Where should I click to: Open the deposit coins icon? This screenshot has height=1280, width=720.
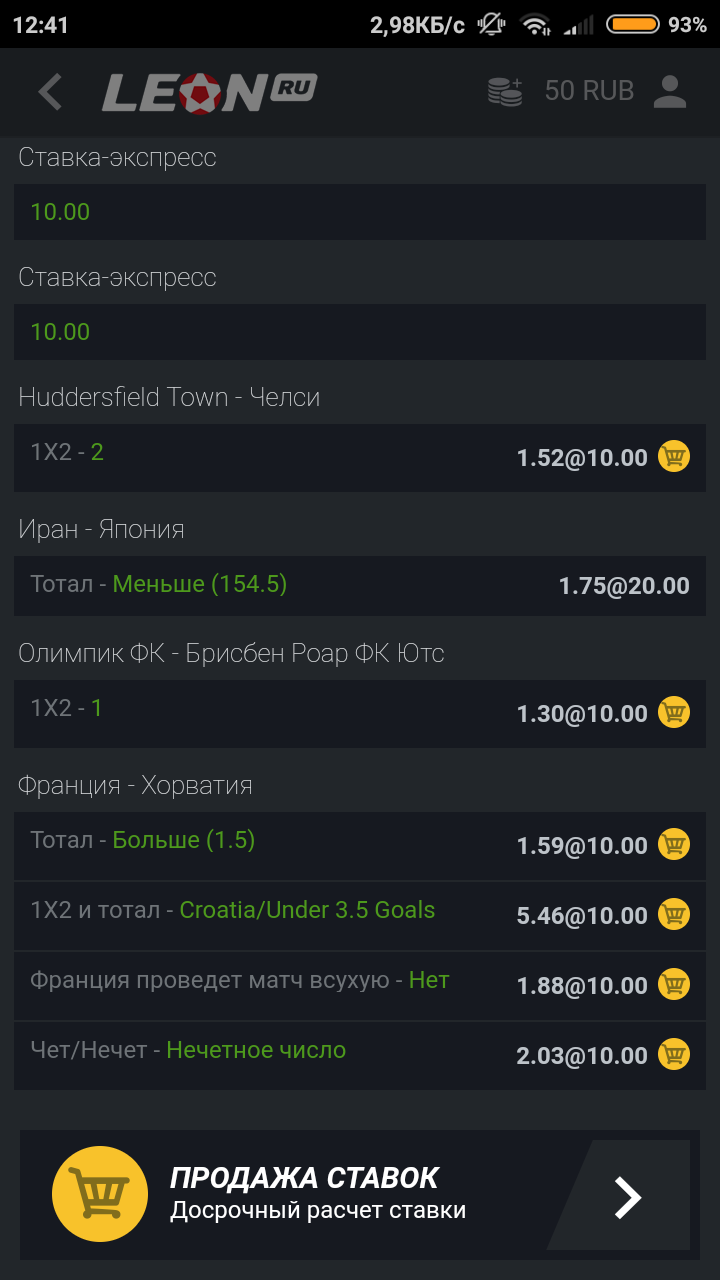coord(506,91)
